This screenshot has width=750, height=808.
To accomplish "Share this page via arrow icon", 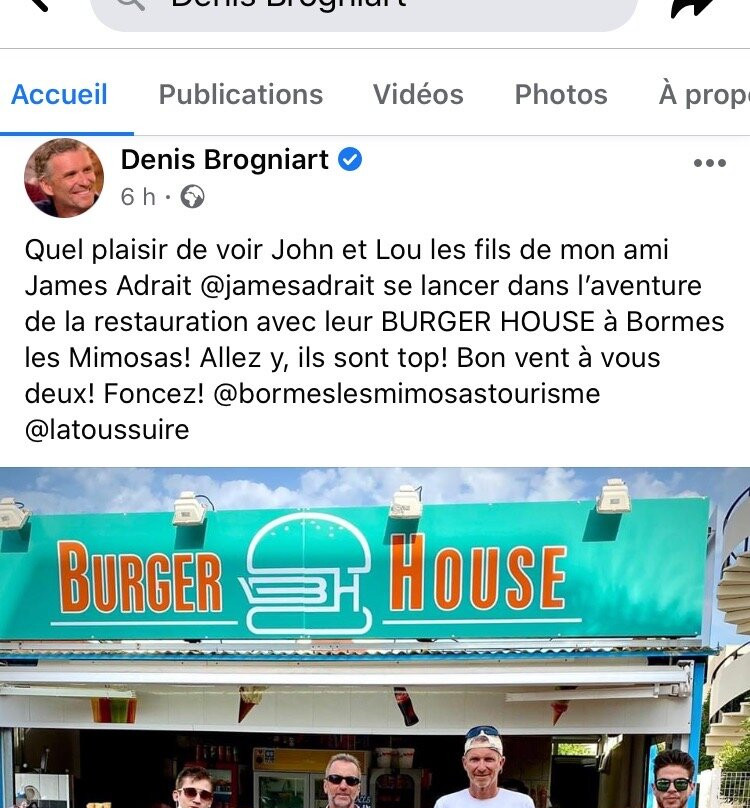I will [x=692, y=7].
